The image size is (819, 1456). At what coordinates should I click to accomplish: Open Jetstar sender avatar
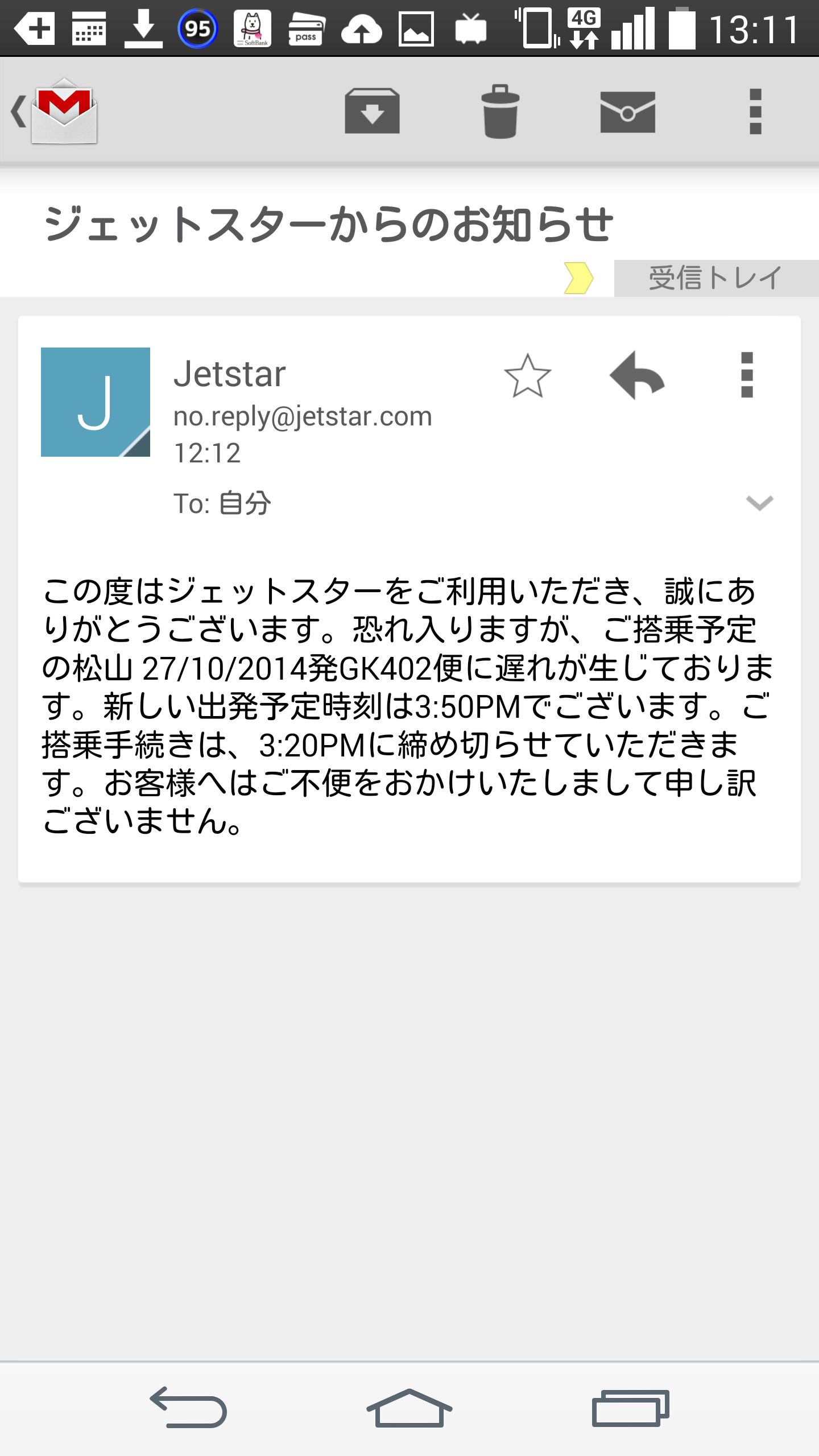tap(96, 402)
